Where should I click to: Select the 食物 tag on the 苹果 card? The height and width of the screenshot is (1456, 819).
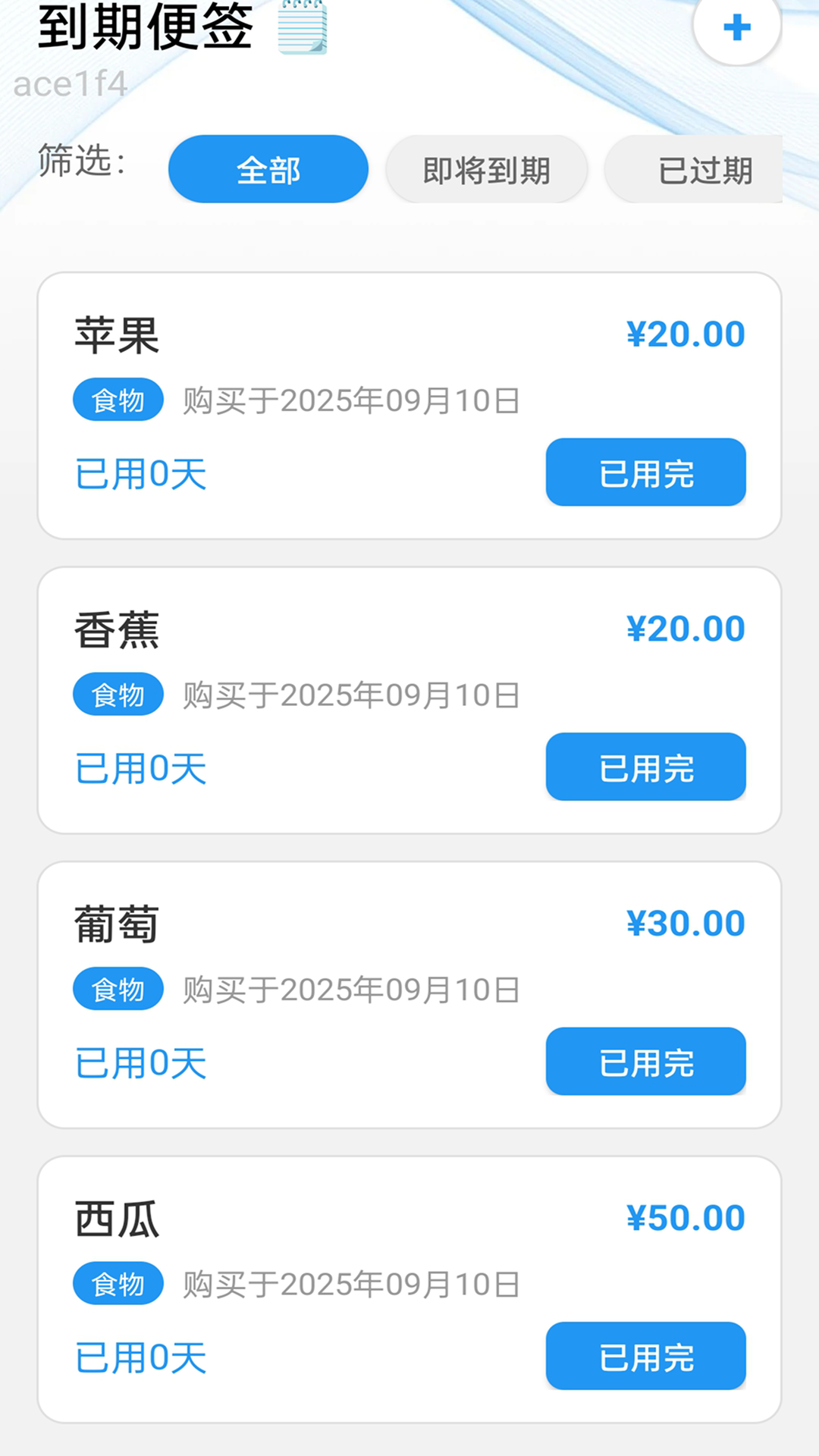(x=118, y=400)
